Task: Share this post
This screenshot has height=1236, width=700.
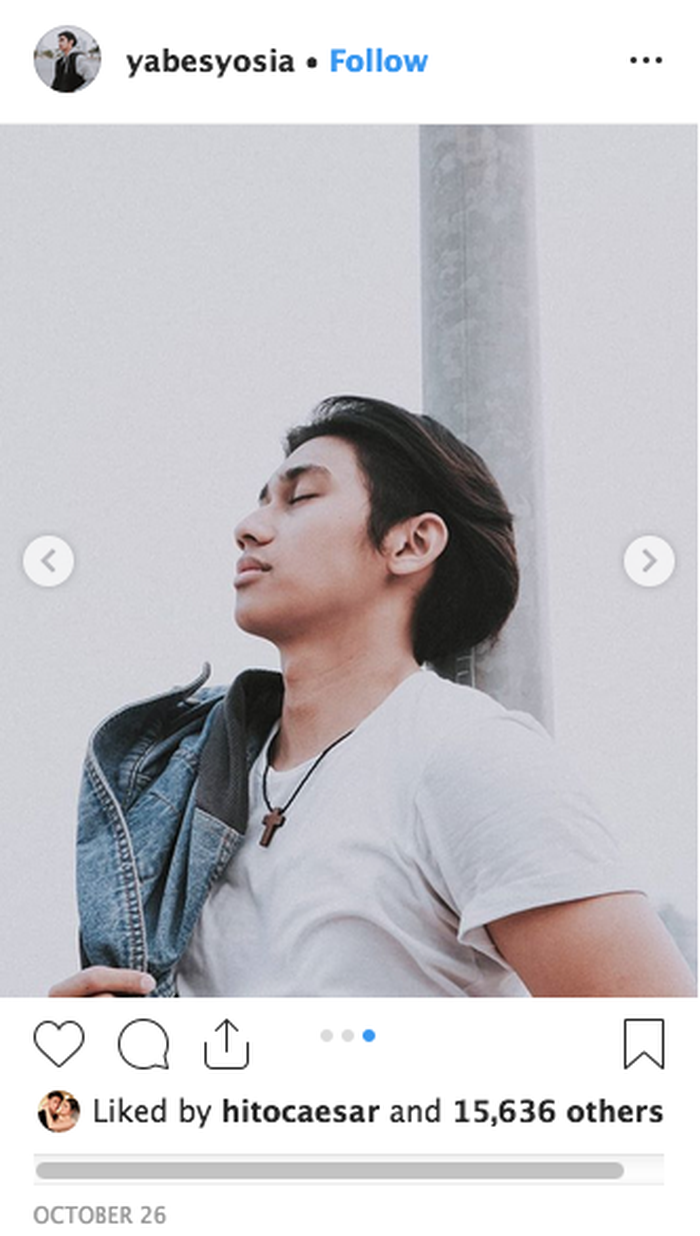Action: (x=226, y=1044)
